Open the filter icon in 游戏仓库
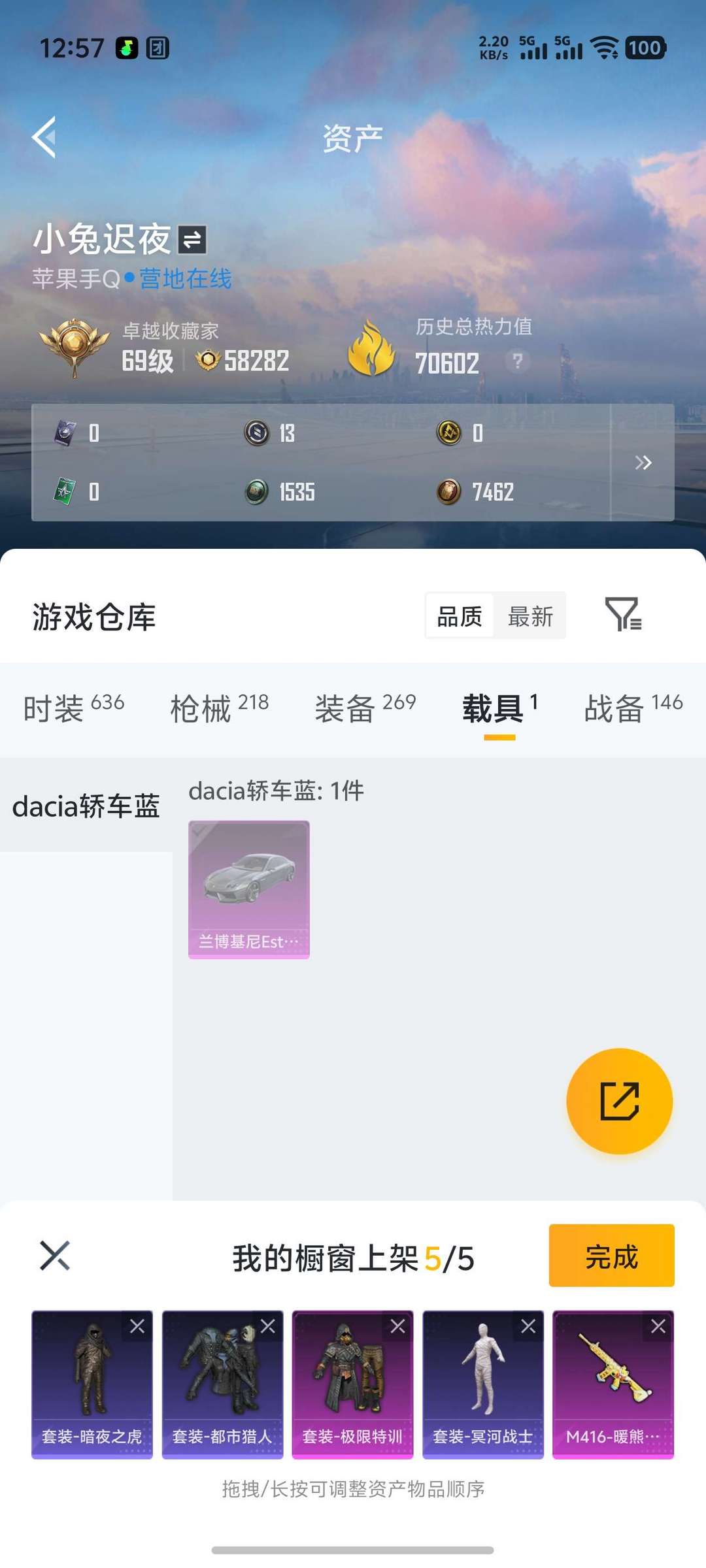This screenshot has width=706, height=1568. point(623,614)
